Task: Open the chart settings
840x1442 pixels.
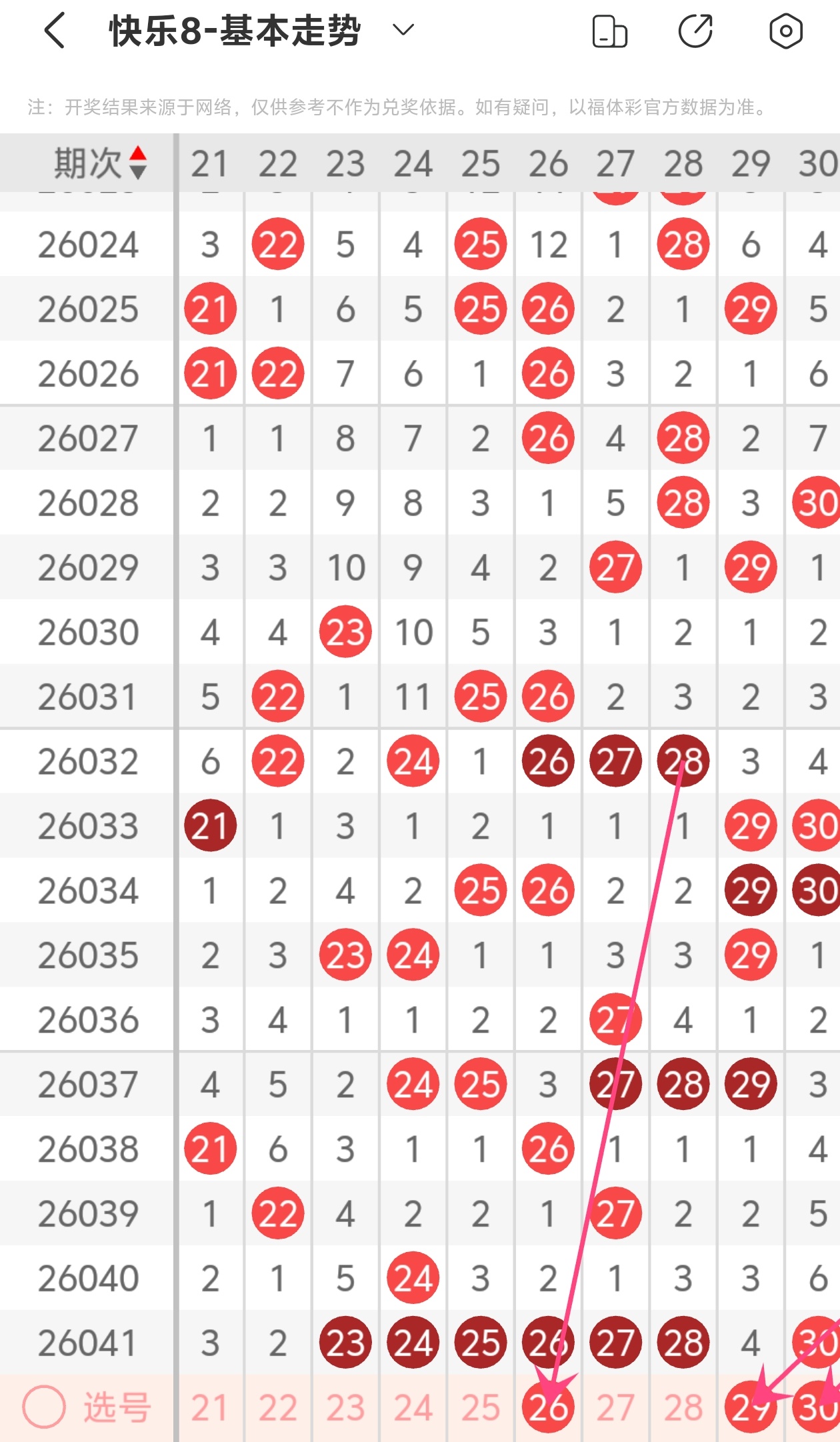Action: pyautogui.click(x=785, y=31)
